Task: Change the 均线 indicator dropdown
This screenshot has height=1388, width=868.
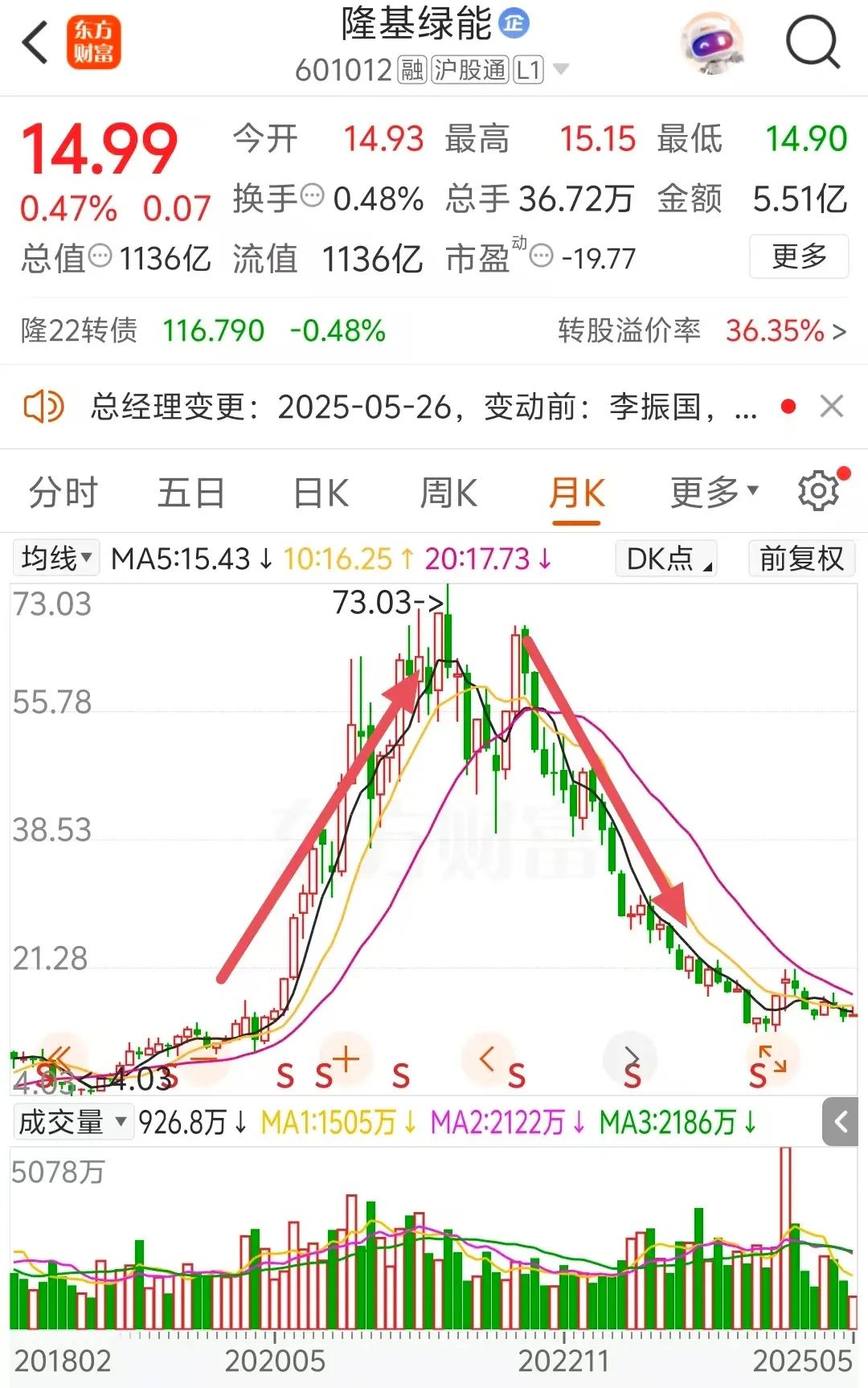Action: click(x=56, y=558)
